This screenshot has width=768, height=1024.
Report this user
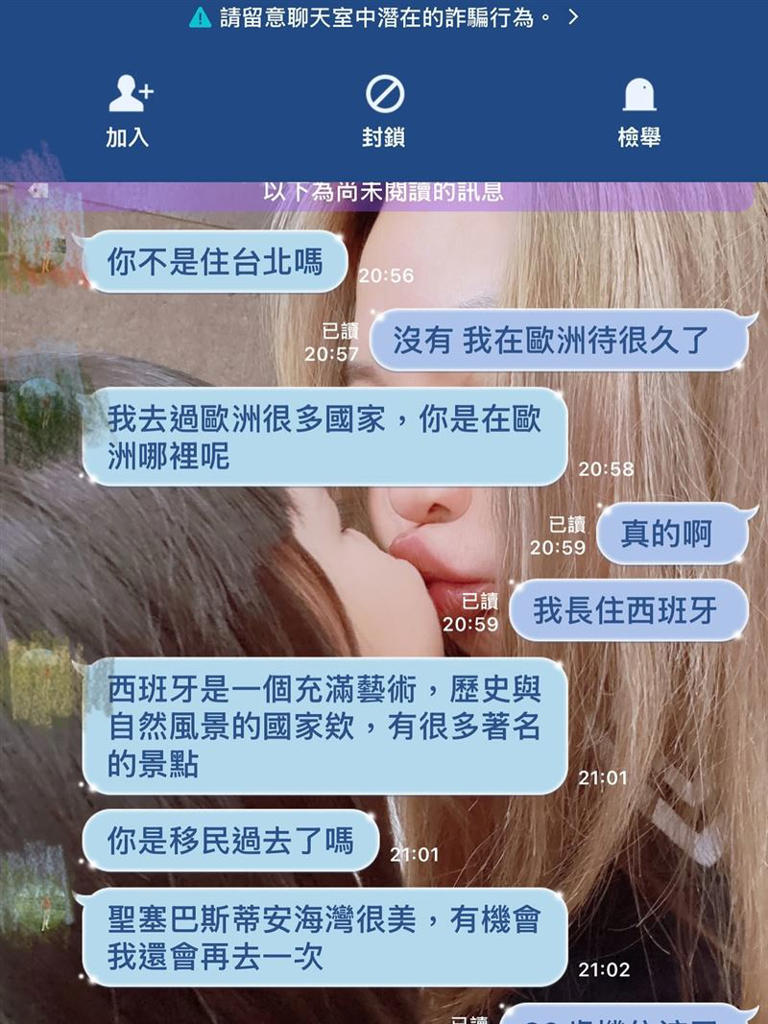(639, 112)
